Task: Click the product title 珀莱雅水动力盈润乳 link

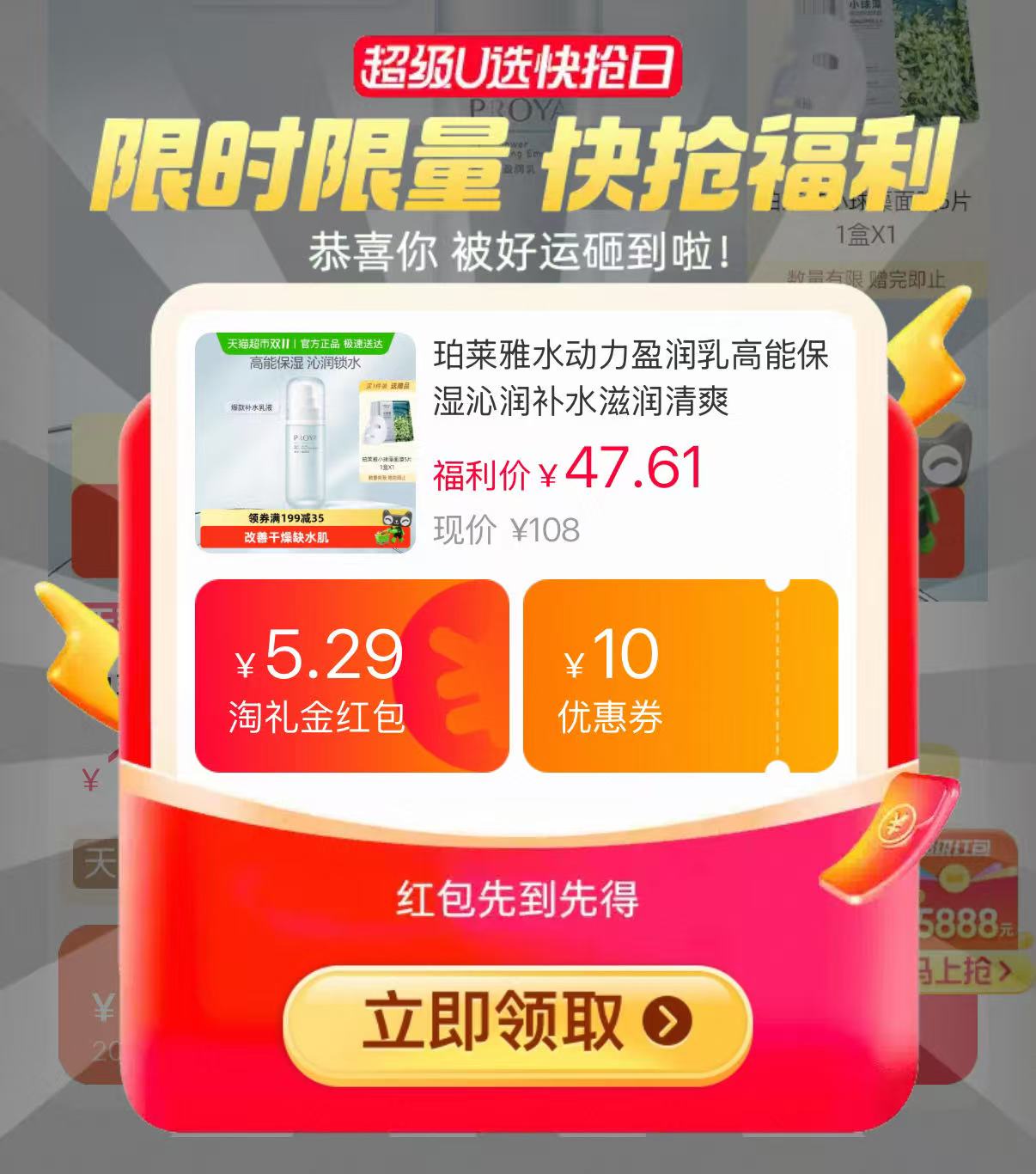Action: 631,378
